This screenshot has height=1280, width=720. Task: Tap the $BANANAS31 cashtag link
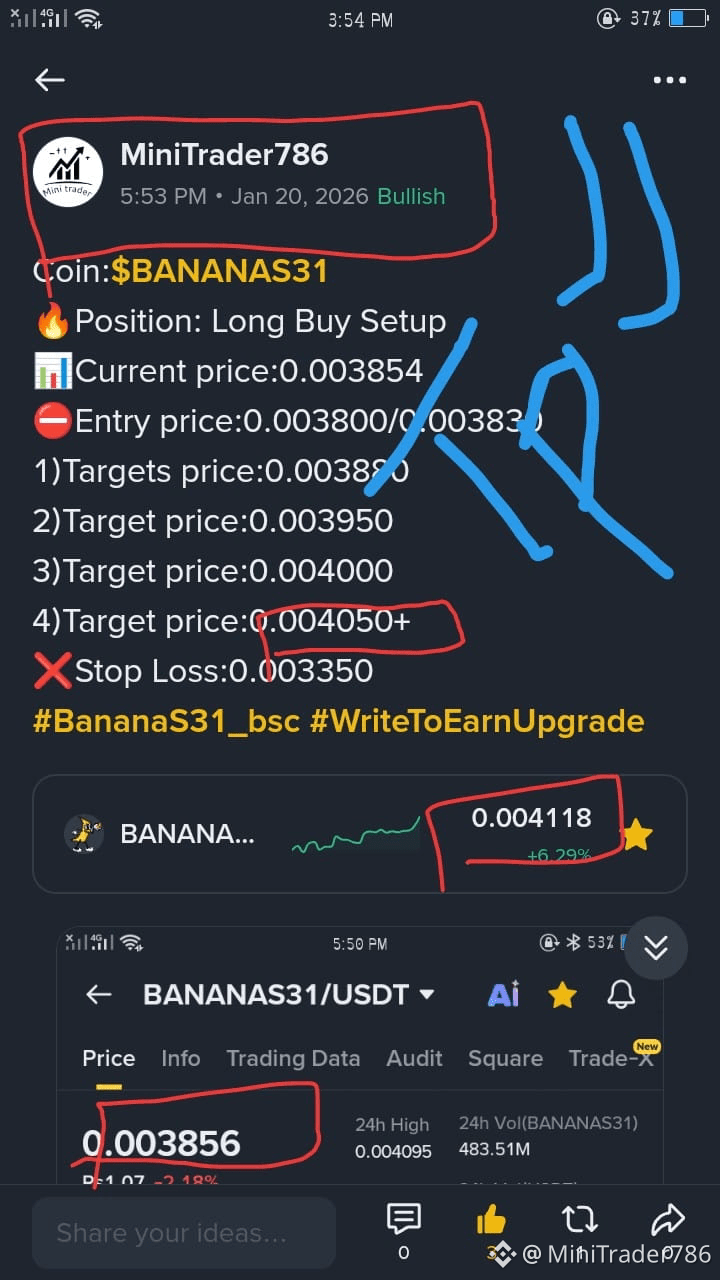pyautogui.click(x=219, y=271)
